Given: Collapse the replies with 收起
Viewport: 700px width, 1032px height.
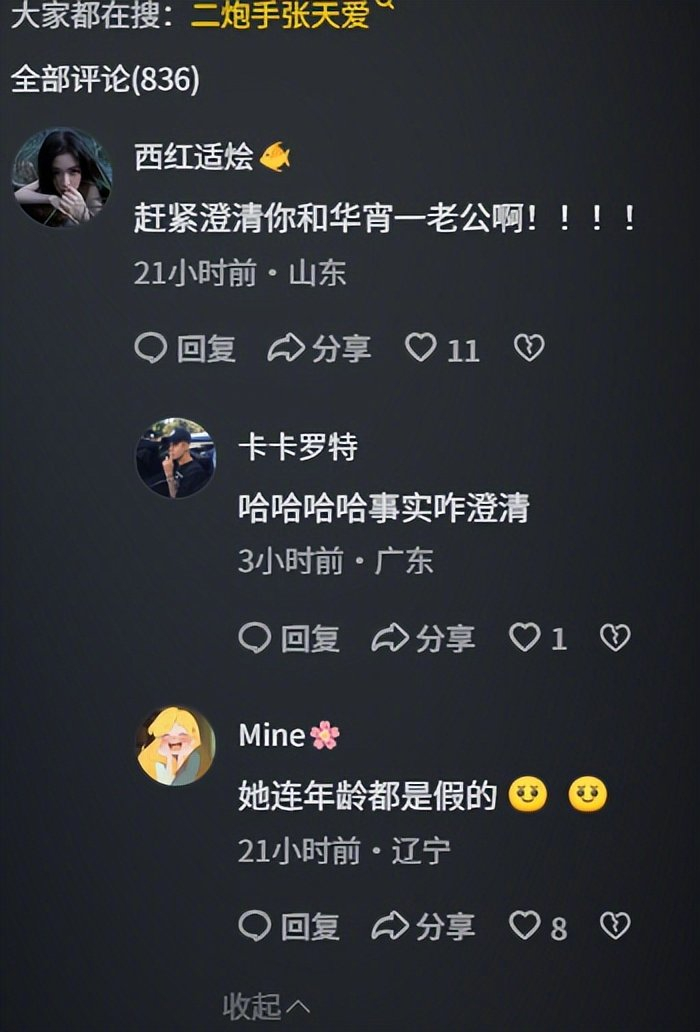Looking at the screenshot, I should pos(266,1006).
